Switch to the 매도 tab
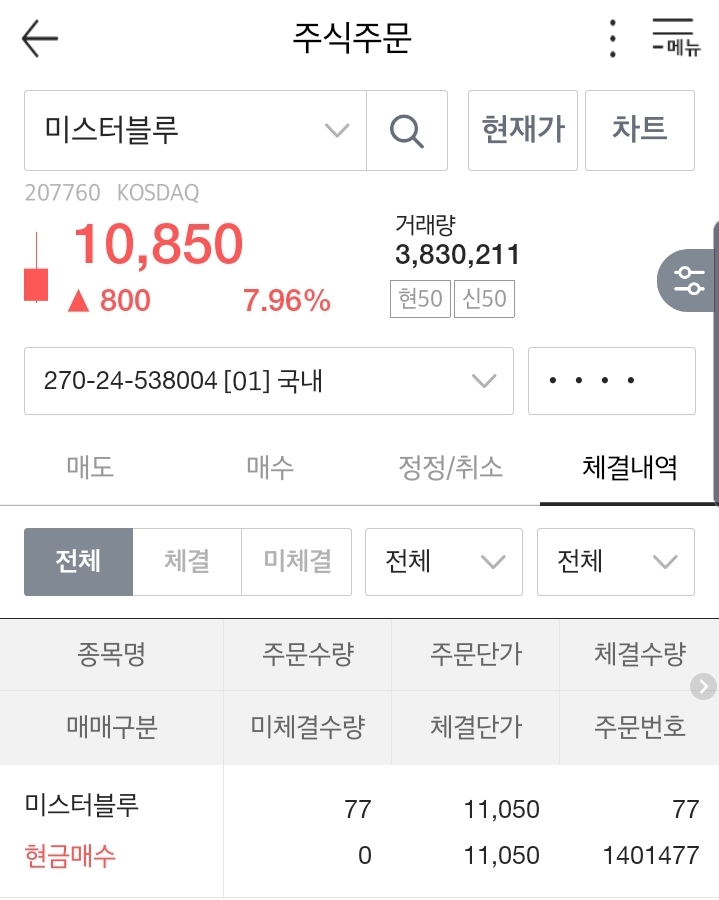 coord(90,467)
